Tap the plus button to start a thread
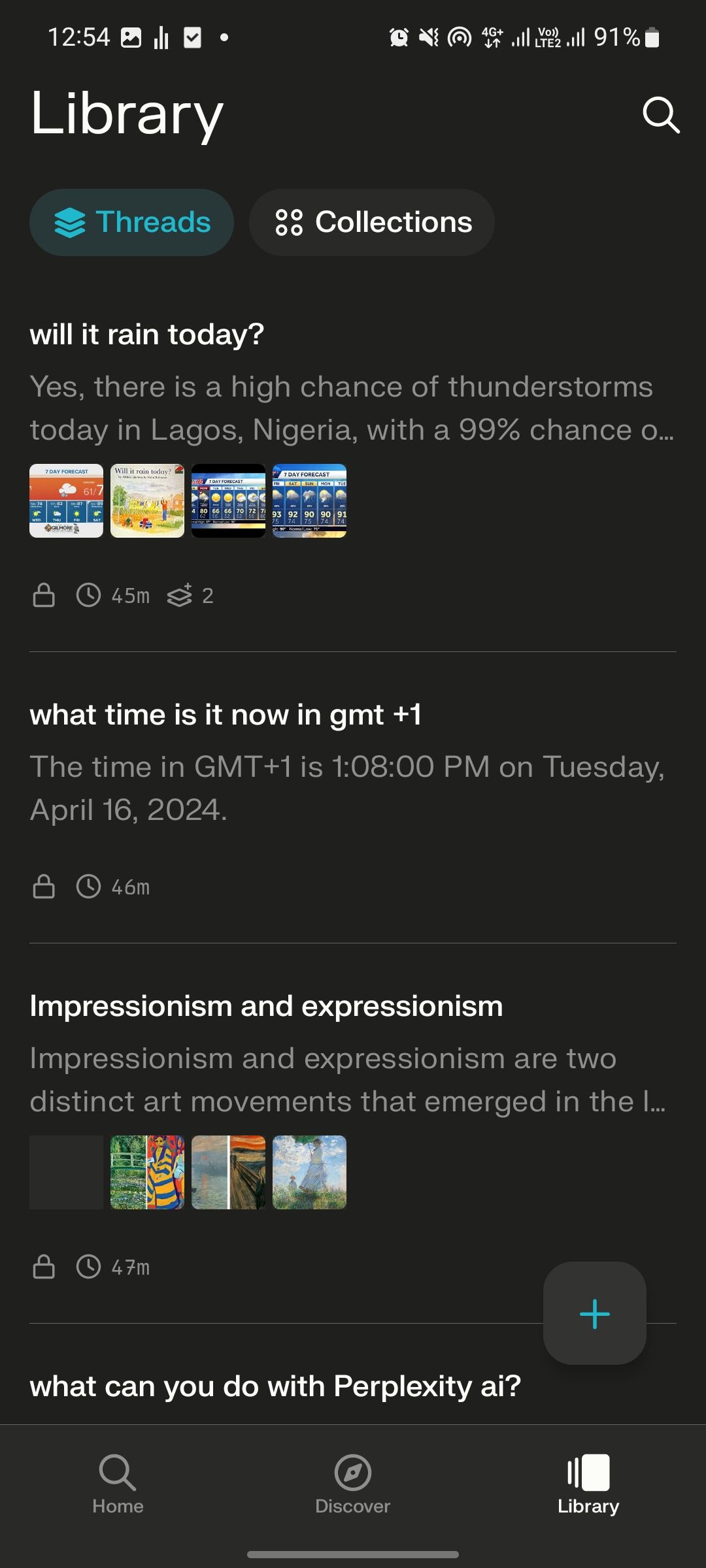Viewport: 706px width, 1568px height. click(x=594, y=1314)
